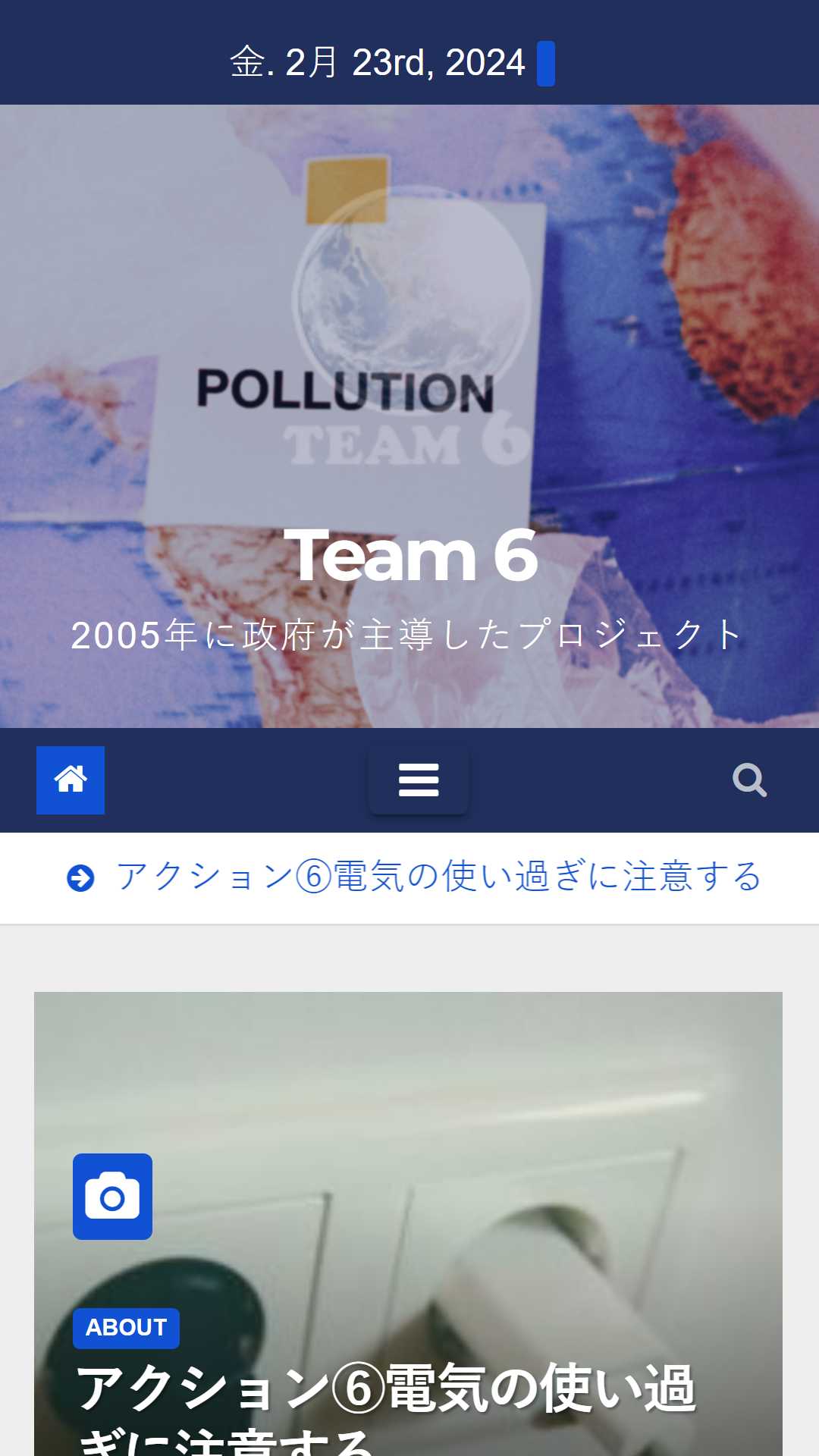Viewport: 819px width, 1456px height.
Task: Select the ABOUT category badge
Action: click(126, 1328)
